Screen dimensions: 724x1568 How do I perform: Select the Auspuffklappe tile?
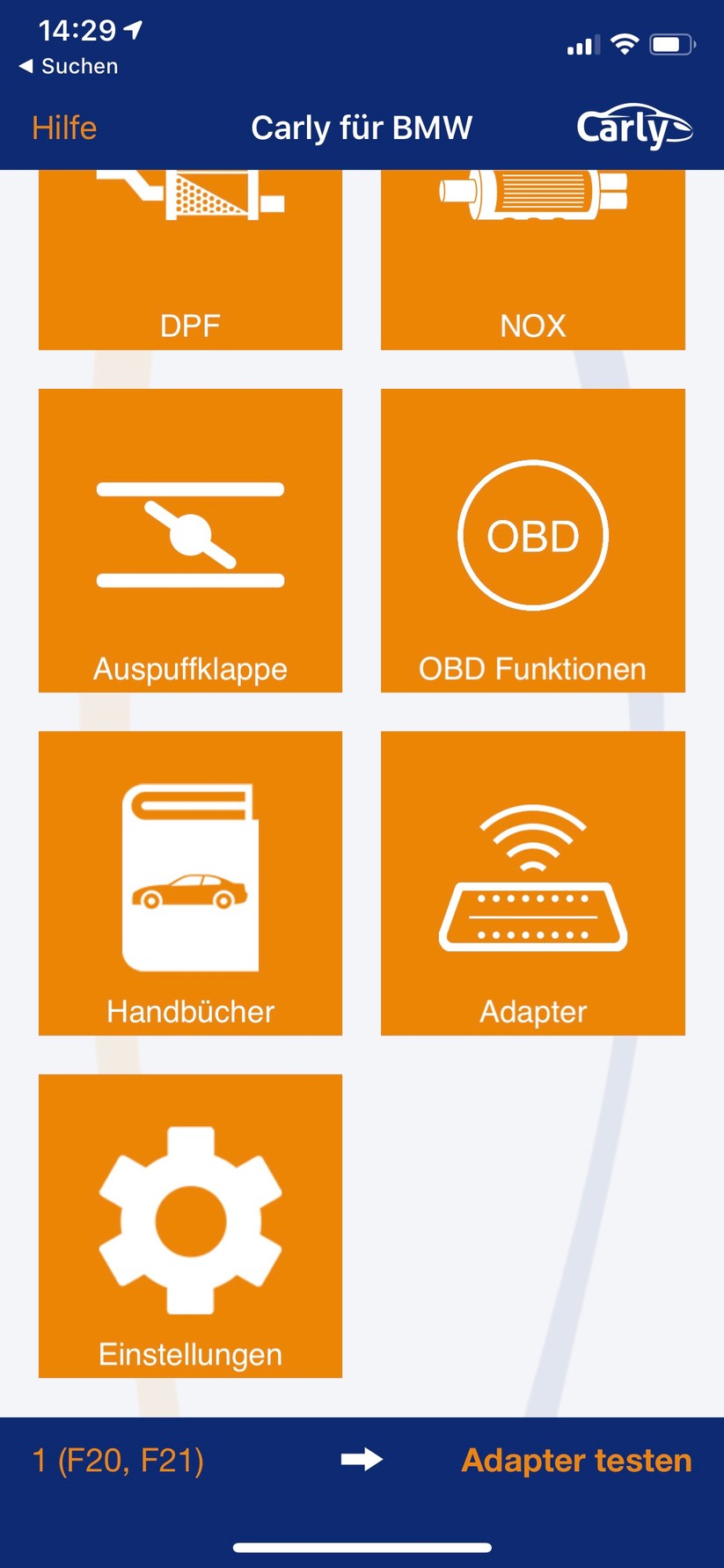tap(190, 540)
